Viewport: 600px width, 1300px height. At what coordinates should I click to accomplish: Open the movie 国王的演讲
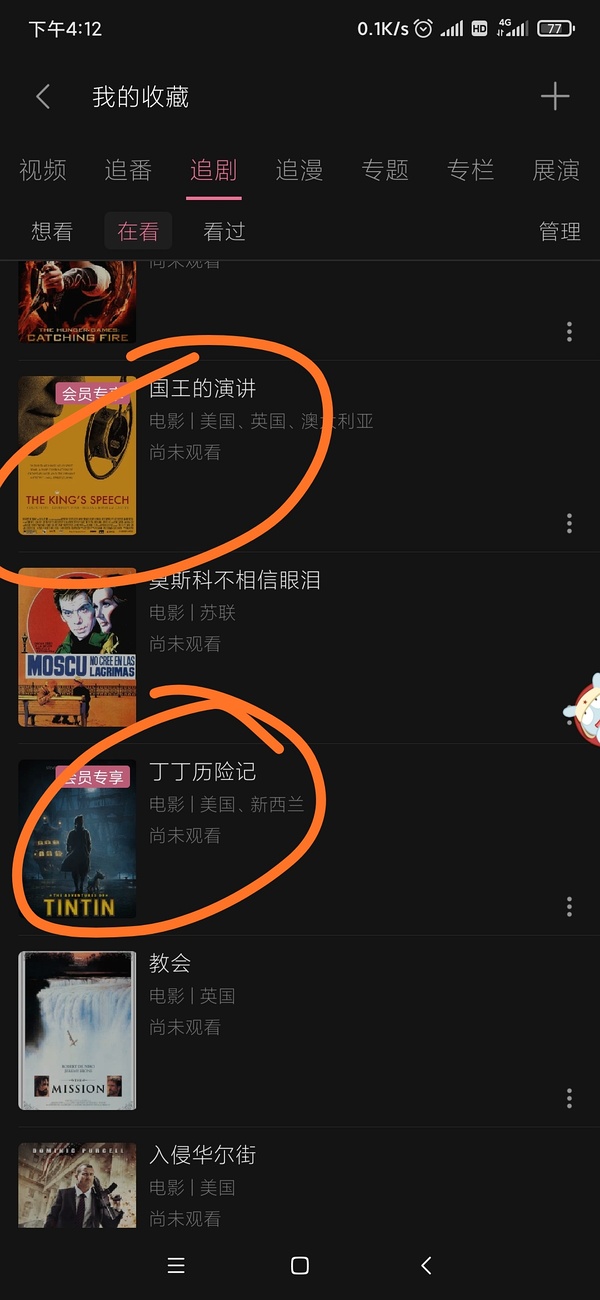(203, 389)
